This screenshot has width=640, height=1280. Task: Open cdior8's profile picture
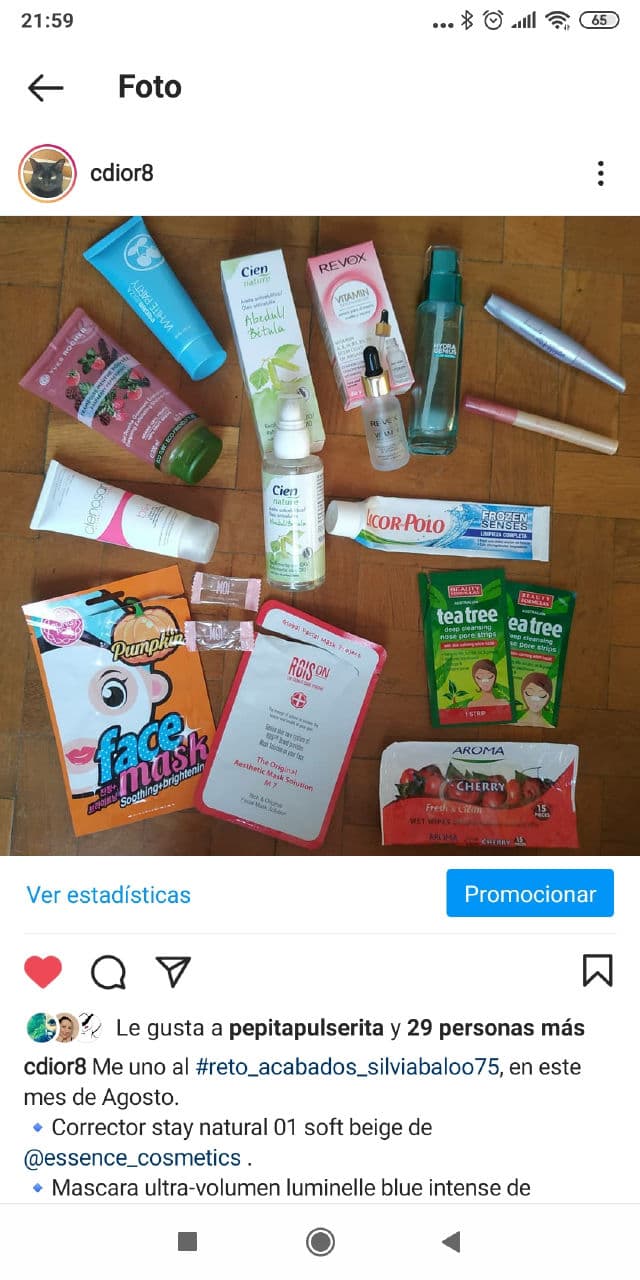pos(47,174)
